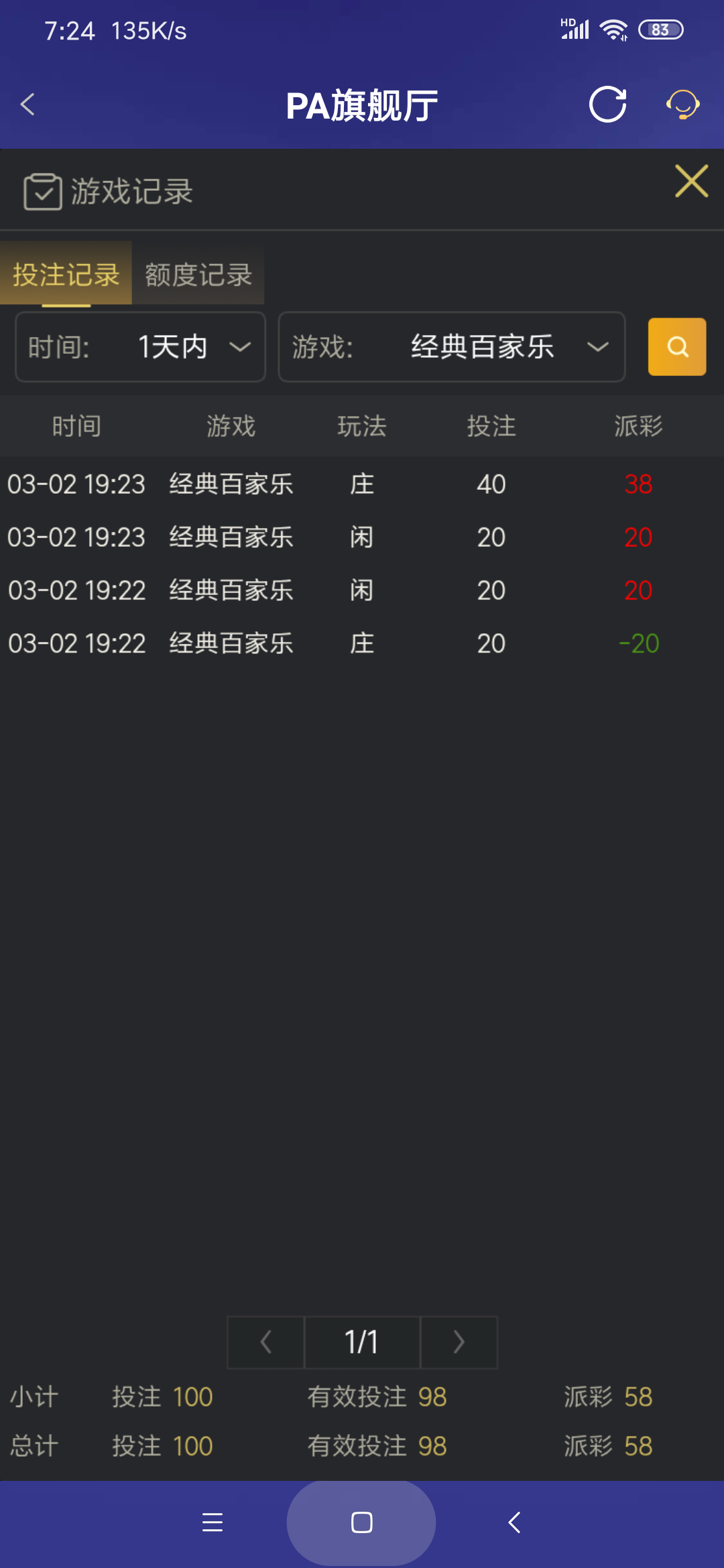Tap the refresh icon in the title bar
The image size is (724, 1568).
[x=607, y=105]
